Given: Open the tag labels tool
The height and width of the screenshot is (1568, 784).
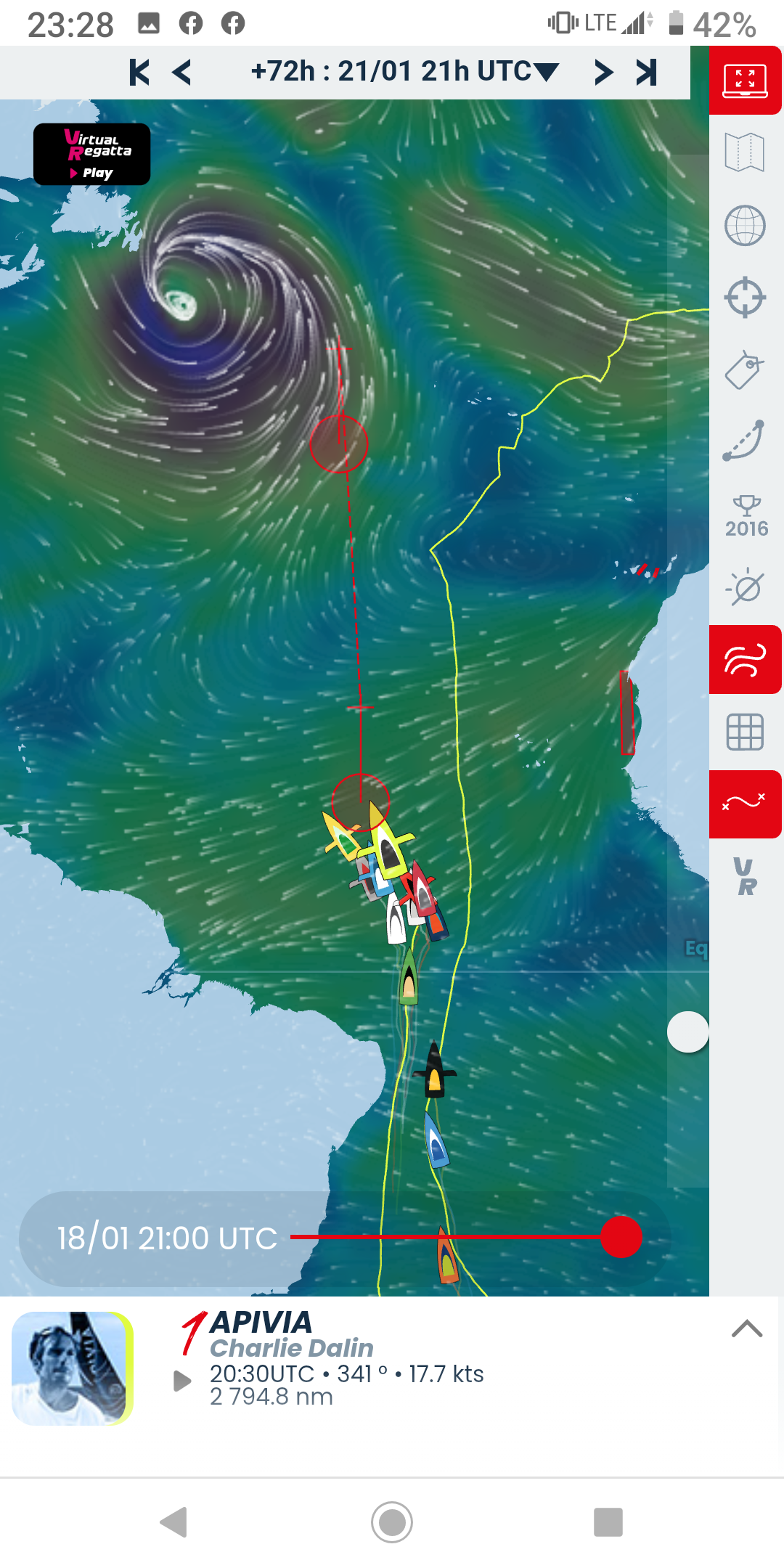Looking at the screenshot, I should pyautogui.click(x=745, y=370).
